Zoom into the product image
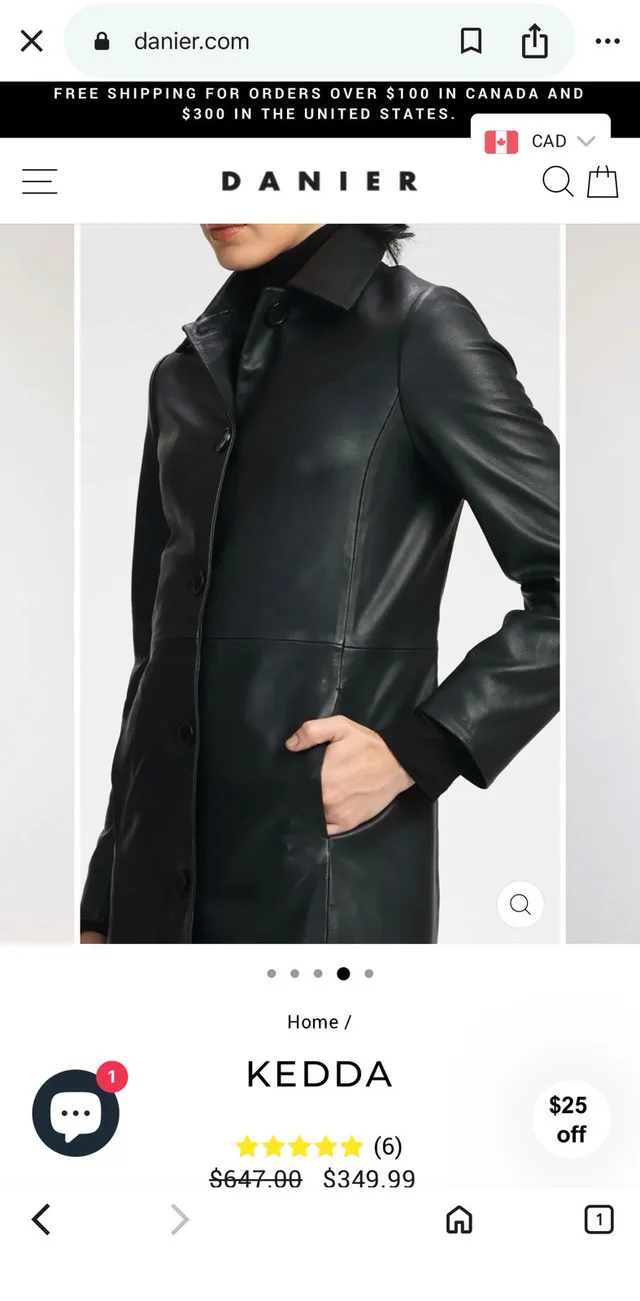The height and width of the screenshot is (1301, 640). pos(520,905)
